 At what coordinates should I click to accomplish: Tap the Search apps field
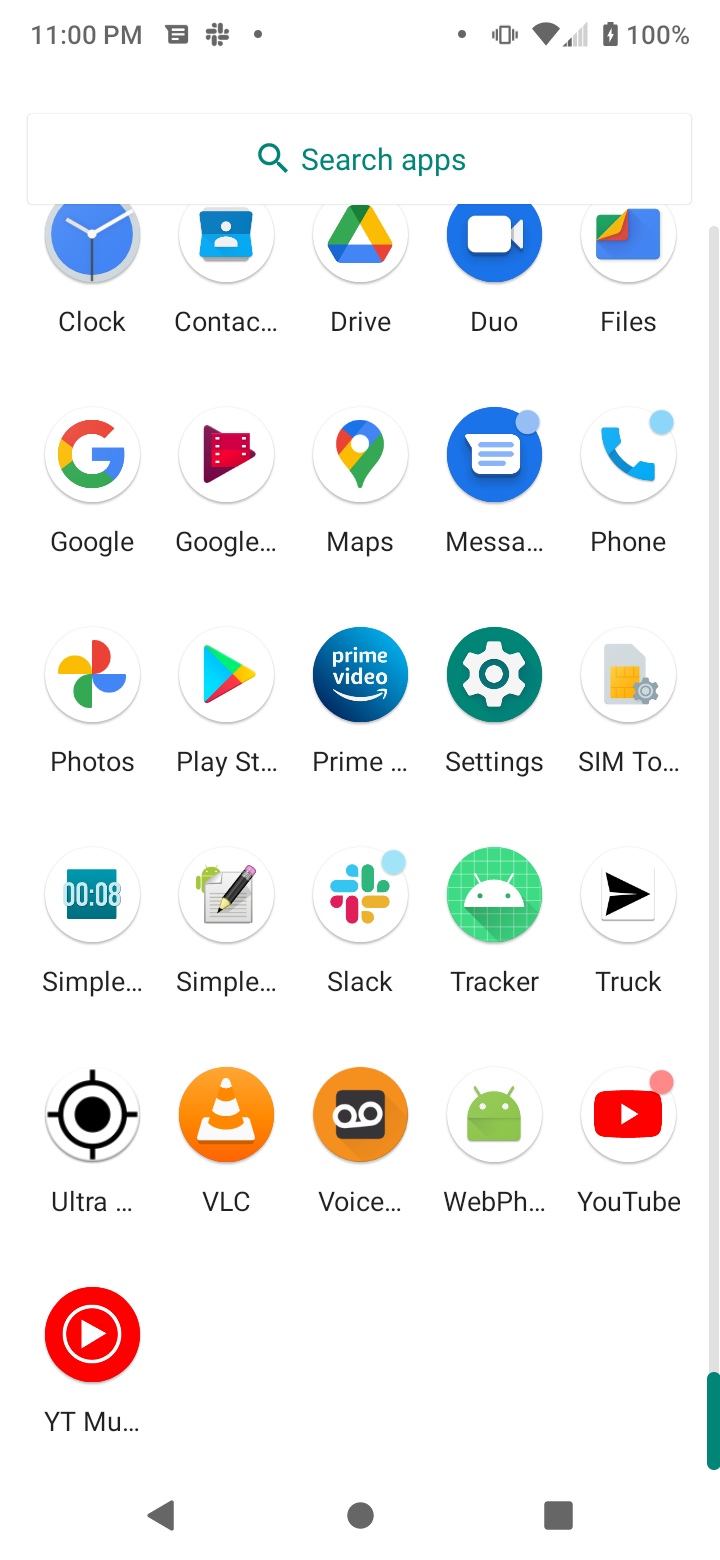click(360, 159)
